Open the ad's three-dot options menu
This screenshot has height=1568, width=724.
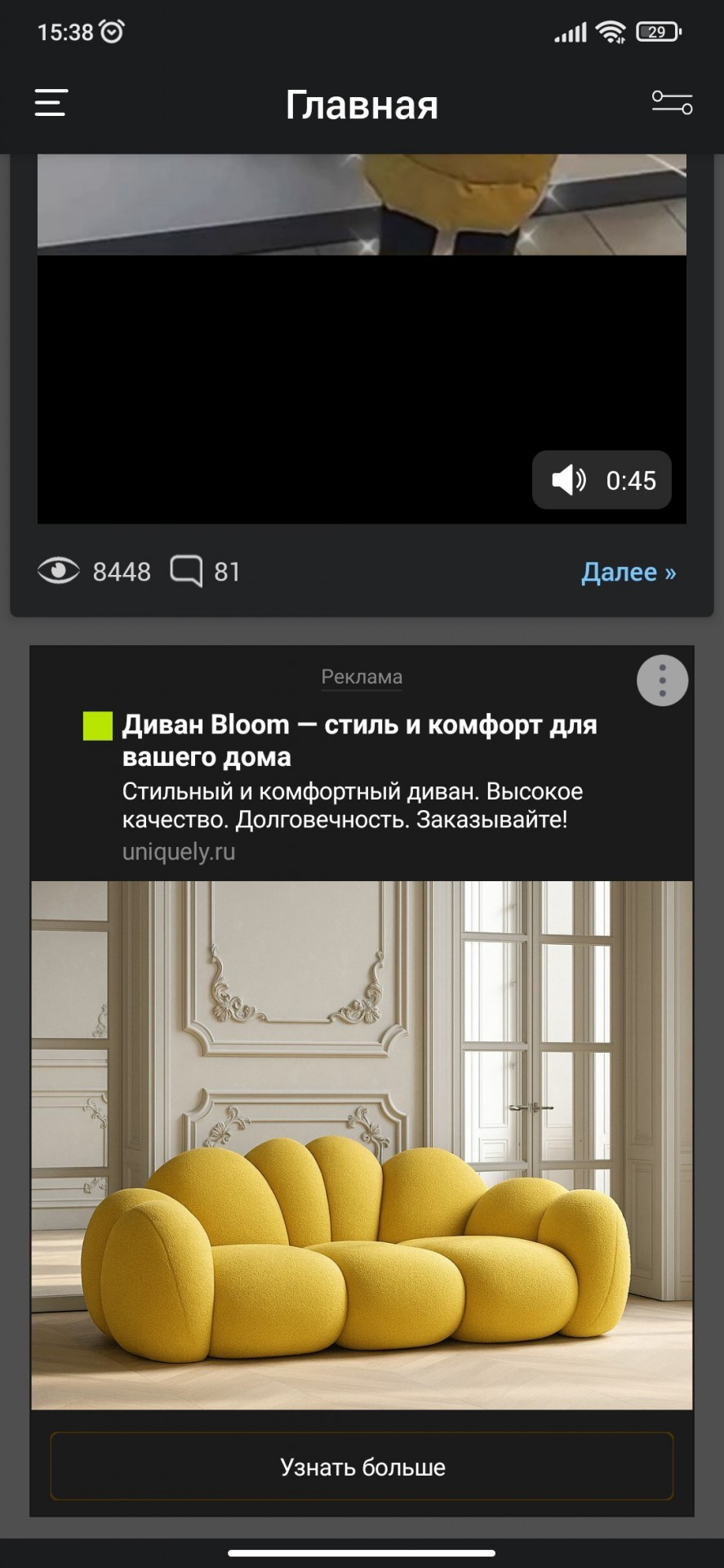[662, 680]
